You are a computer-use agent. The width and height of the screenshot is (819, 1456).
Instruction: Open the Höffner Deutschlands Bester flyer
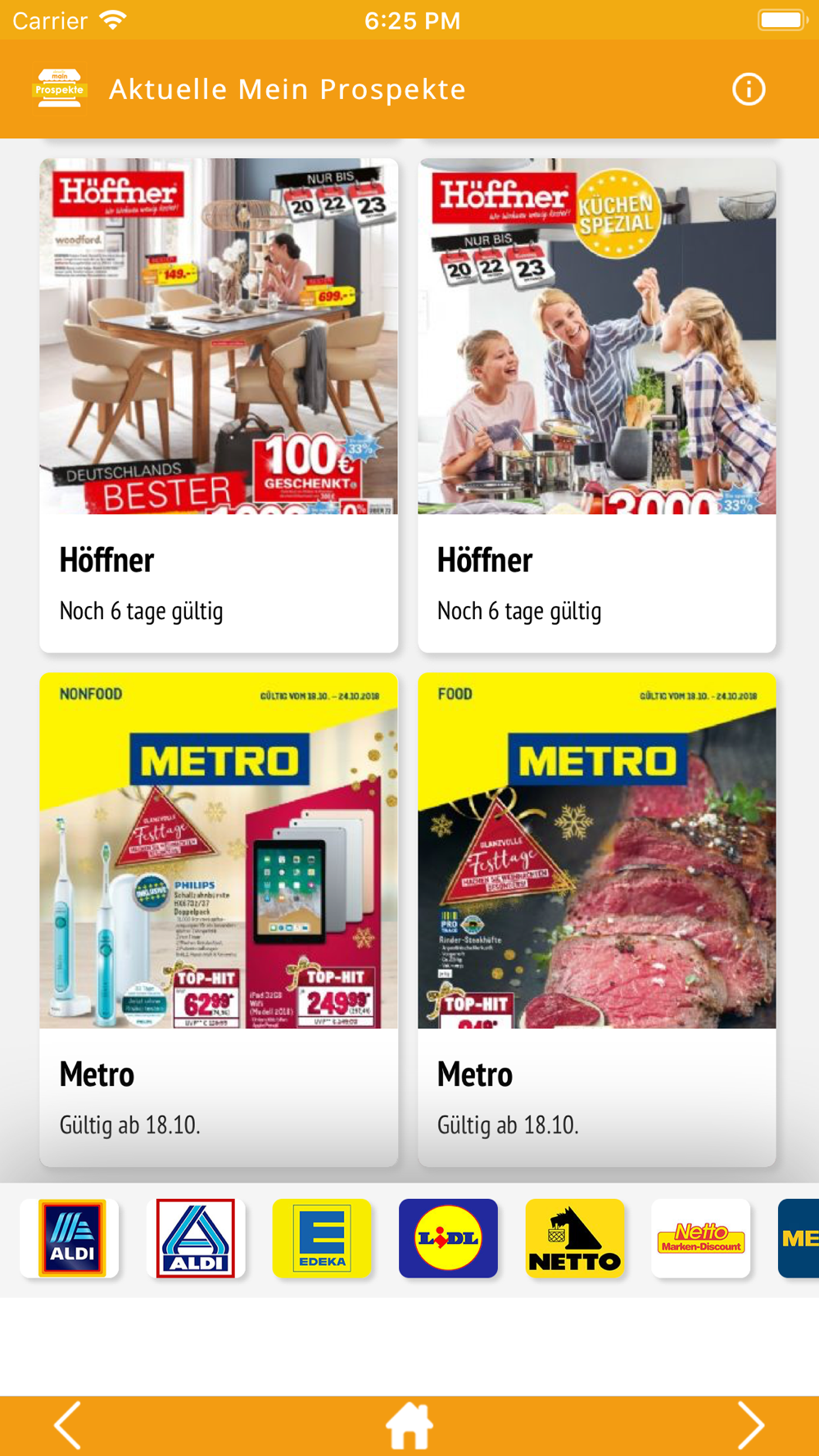pos(219,405)
